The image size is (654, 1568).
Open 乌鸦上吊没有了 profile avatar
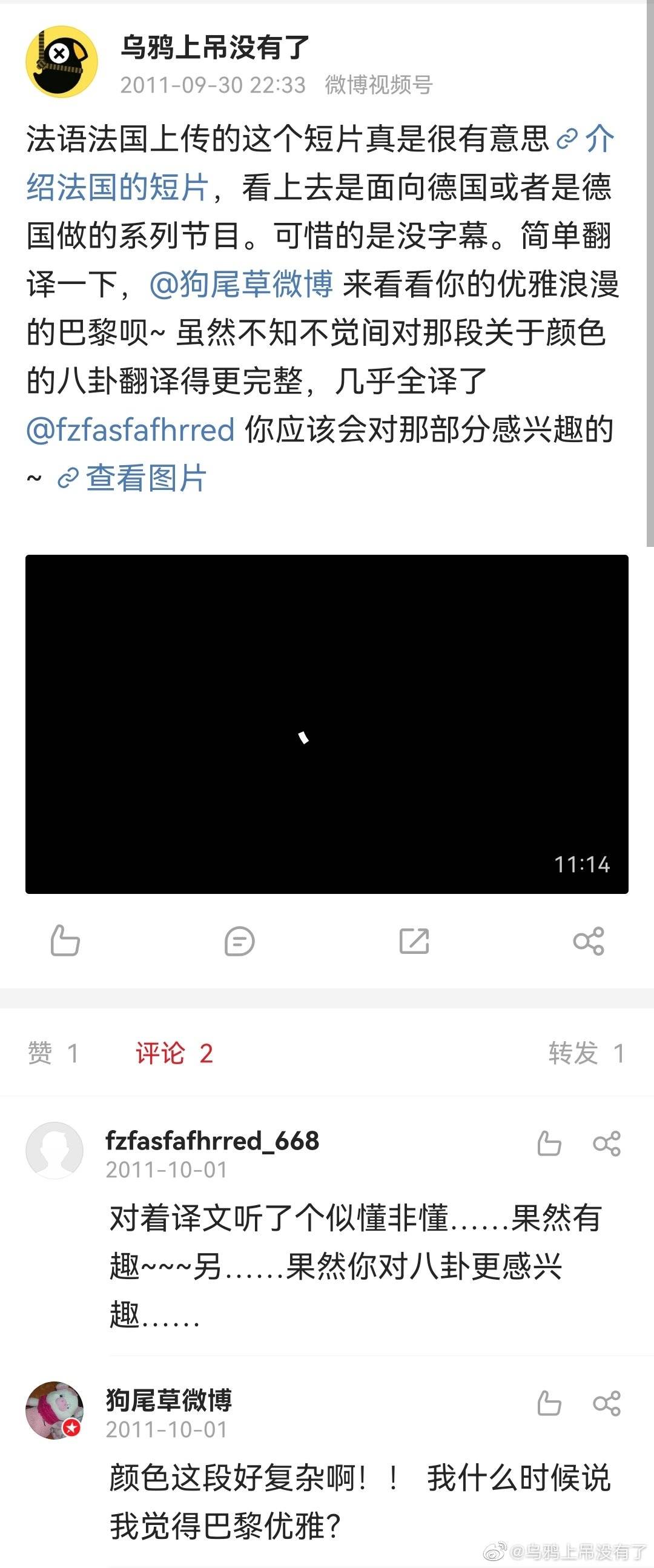(61, 62)
